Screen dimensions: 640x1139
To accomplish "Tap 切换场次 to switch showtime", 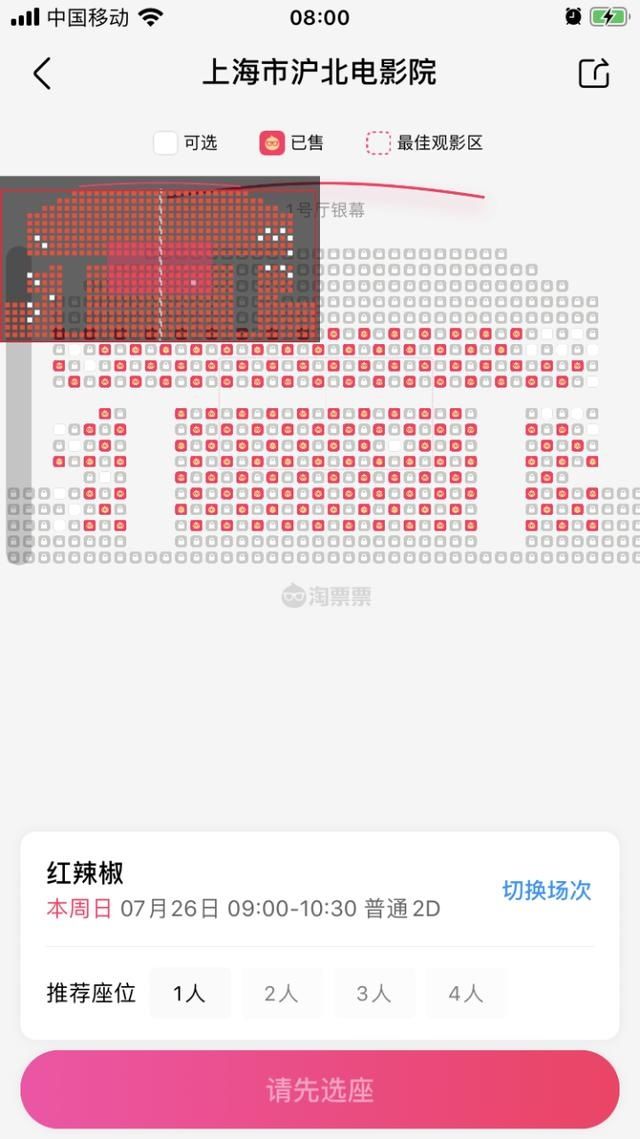I will click(546, 890).
